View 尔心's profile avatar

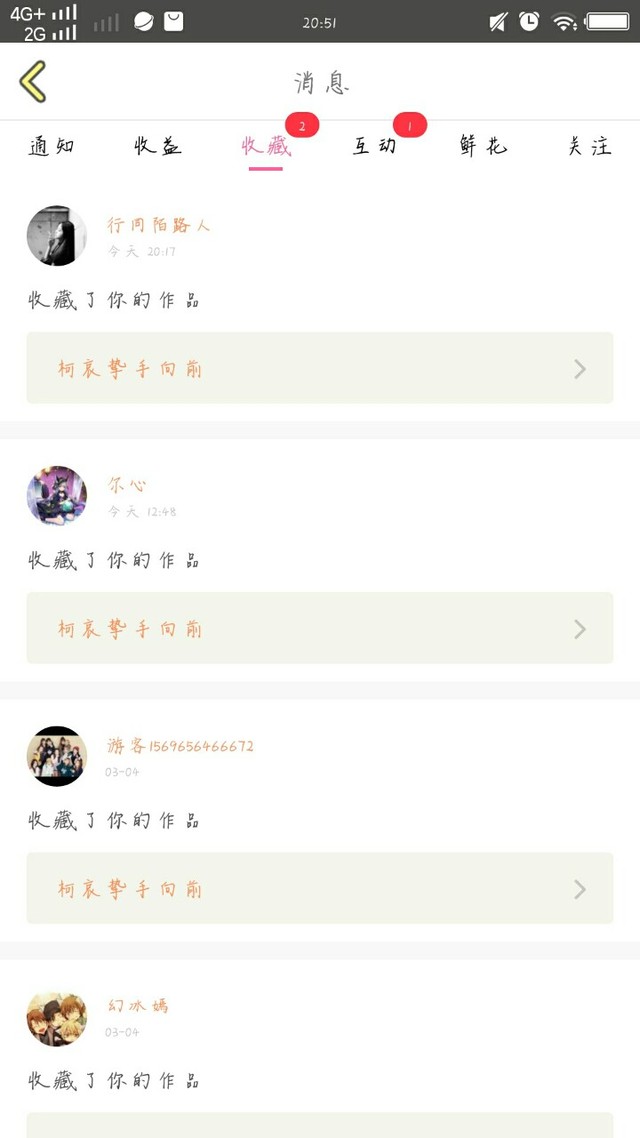(x=57, y=496)
